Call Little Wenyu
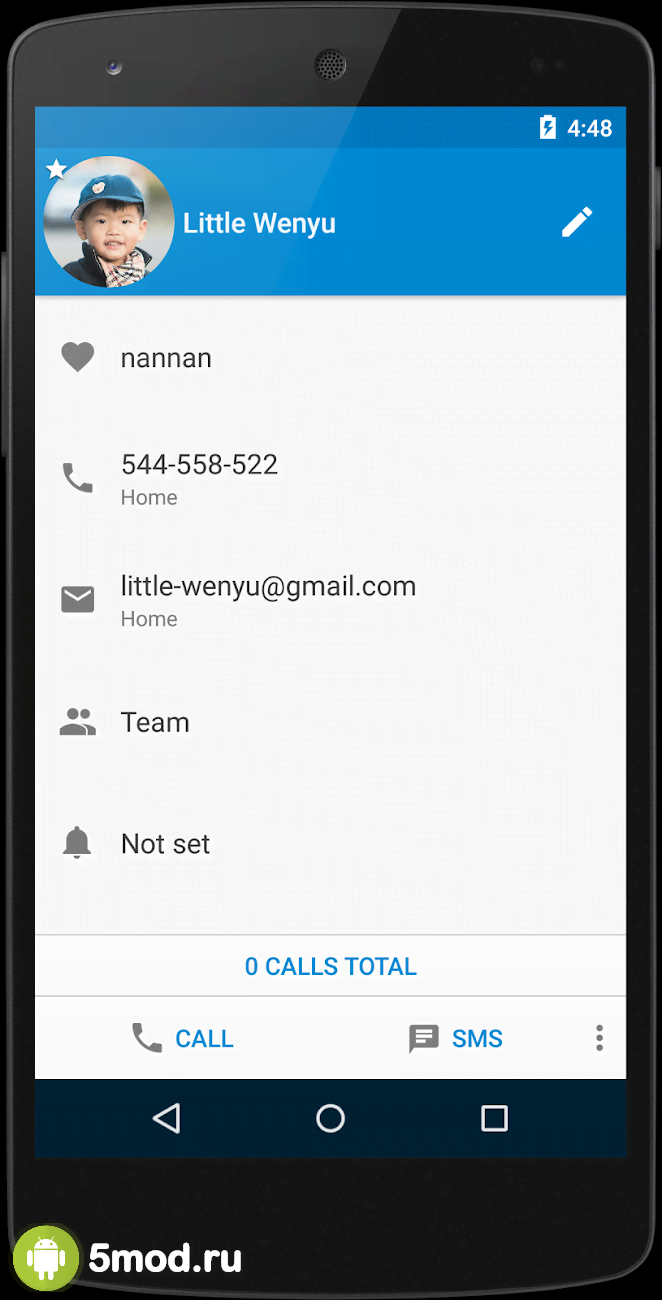This screenshot has width=662, height=1300. 183,1038
